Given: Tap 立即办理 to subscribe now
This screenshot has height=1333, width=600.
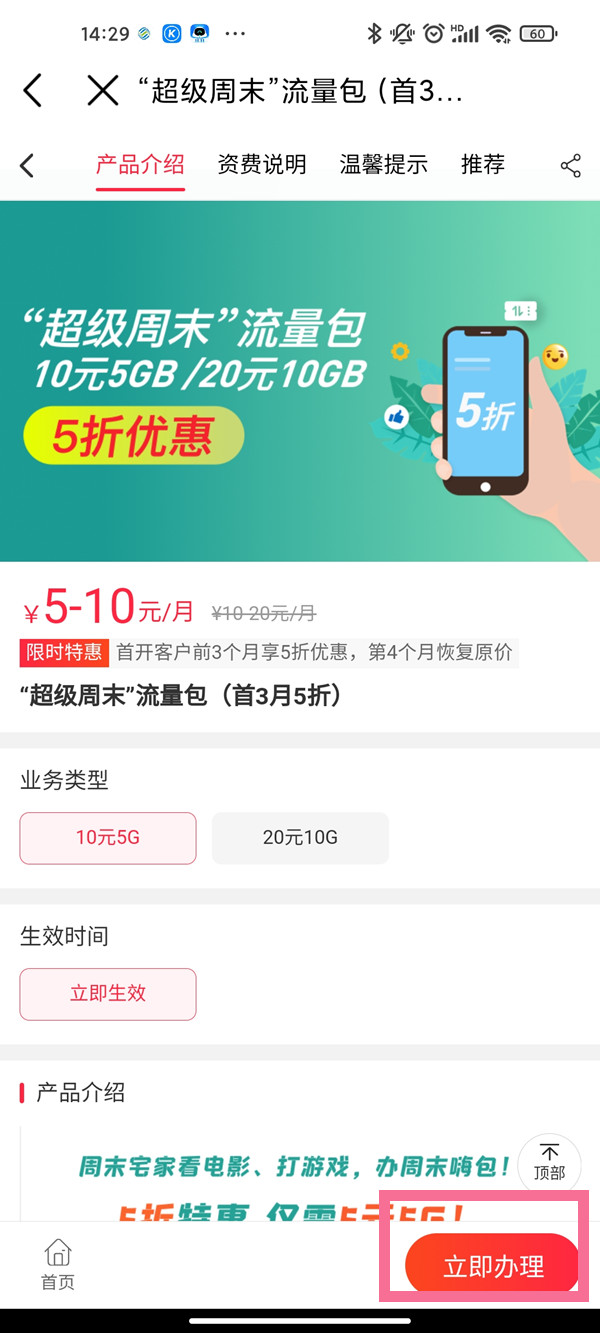Looking at the screenshot, I should click(492, 1266).
